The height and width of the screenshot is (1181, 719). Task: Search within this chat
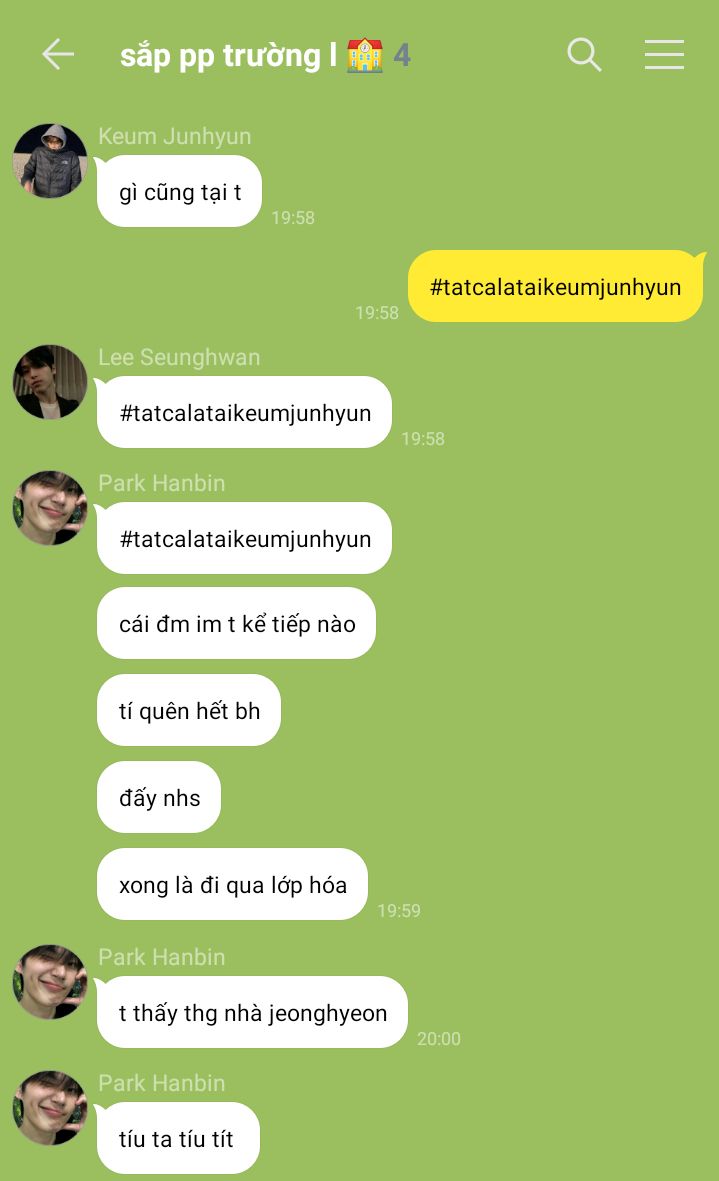click(584, 55)
